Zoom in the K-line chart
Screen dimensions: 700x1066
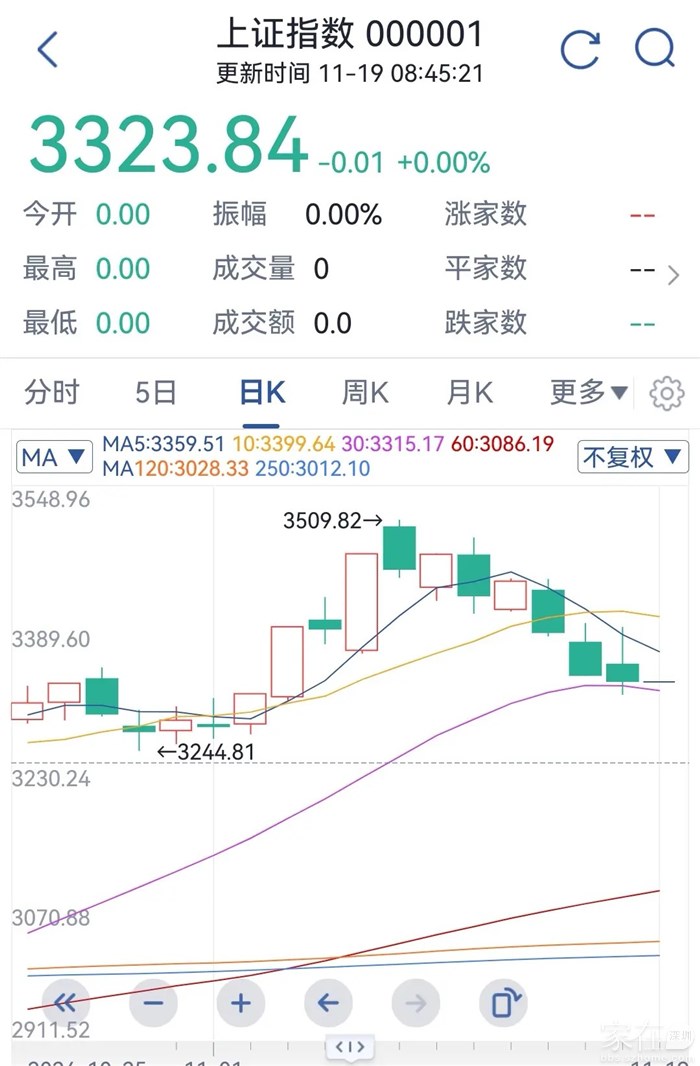[x=241, y=1002]
